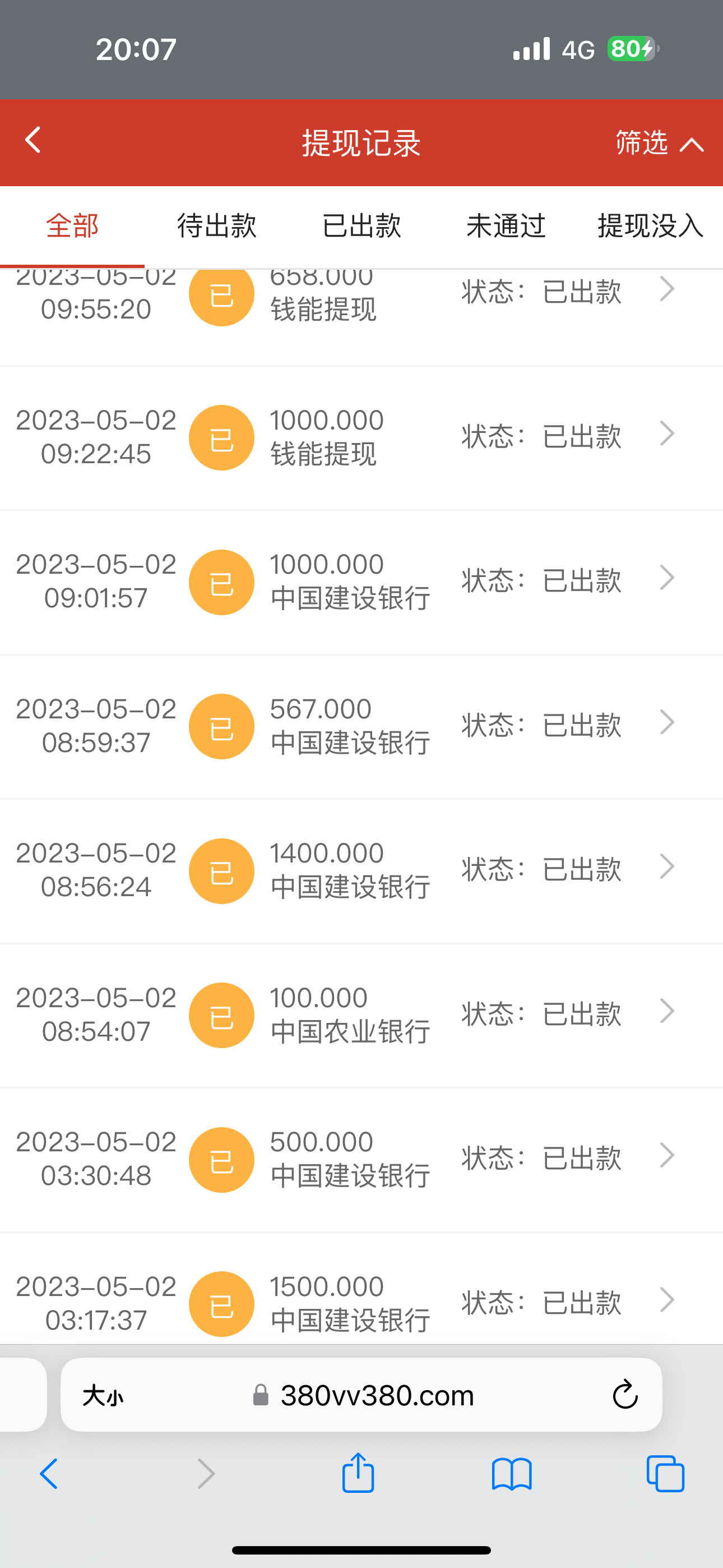
Task: Select the 未通过 tab
Action: (x=506, y=227)
